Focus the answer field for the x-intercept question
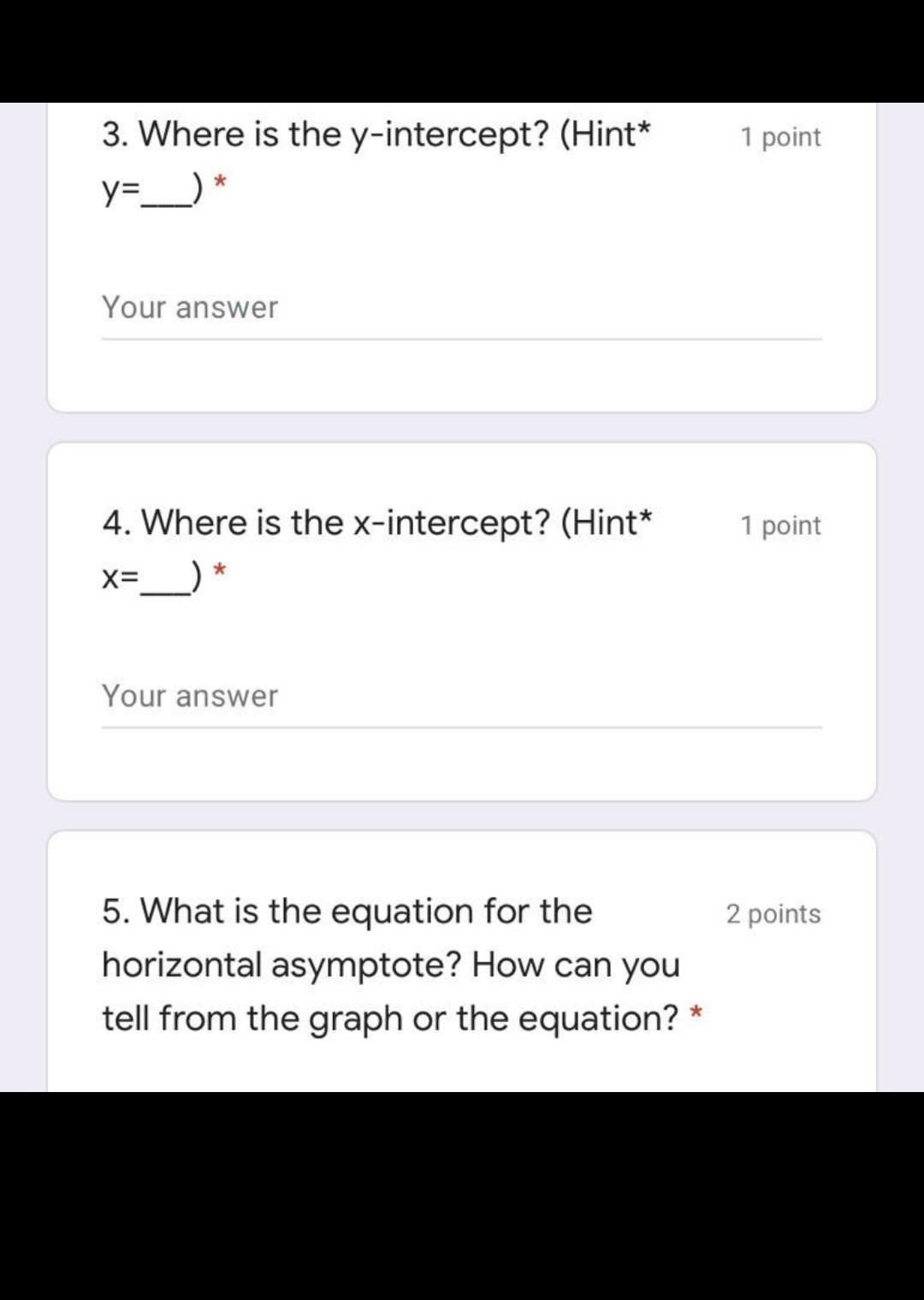Screen dimensions: 924x1300 click(x=460, y=697)
